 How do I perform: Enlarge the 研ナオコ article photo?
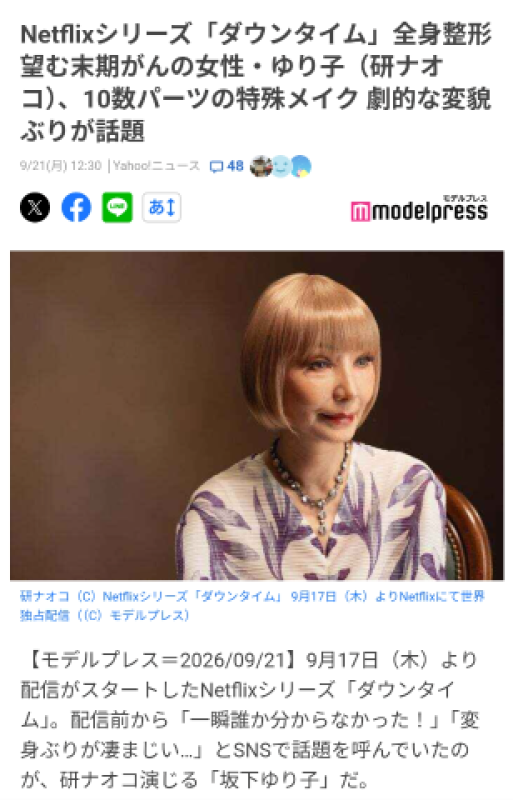point(257,415)
